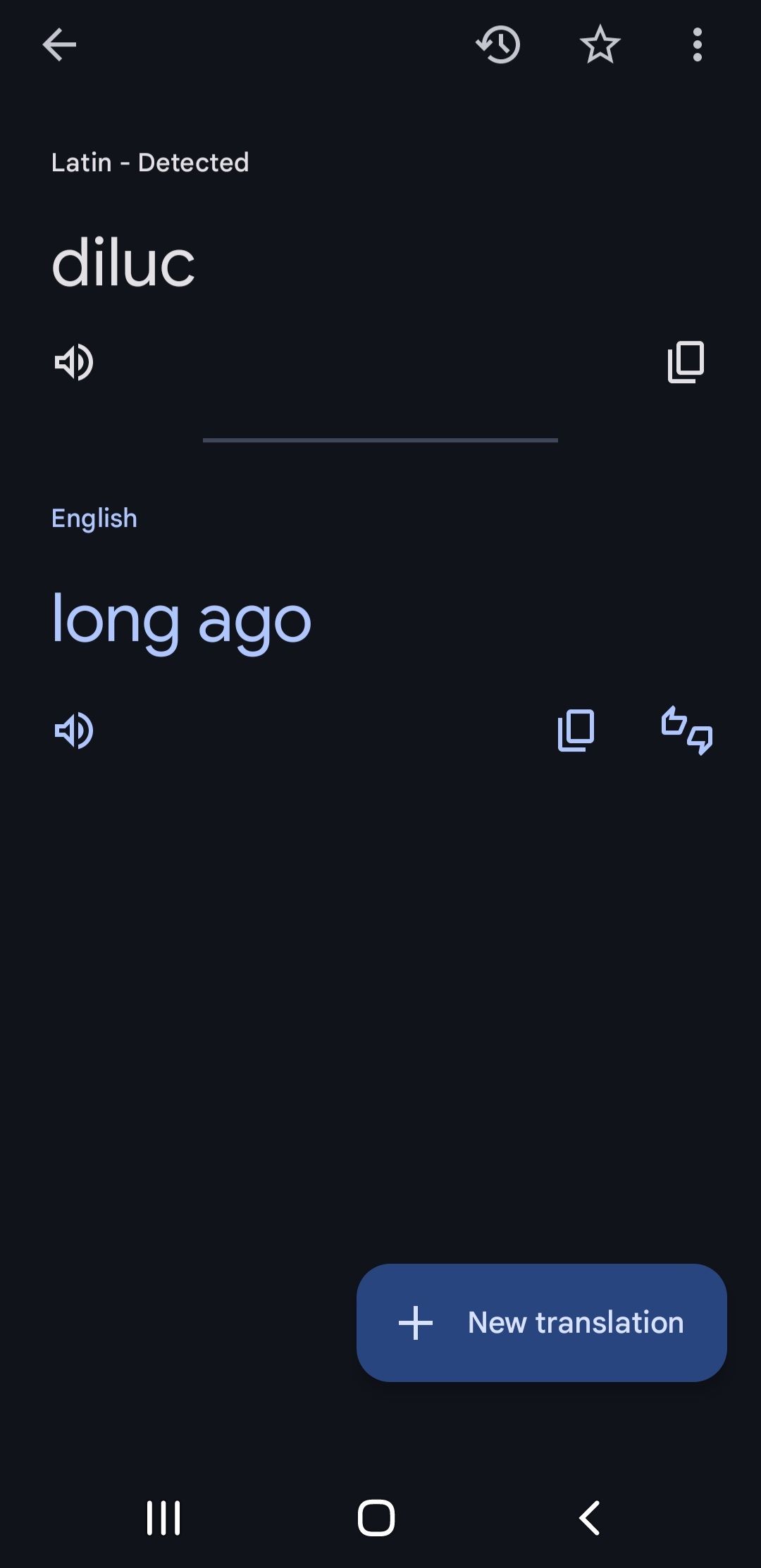761x1568 pixels.
Task: Open translation history
Action: click(x=498, y=45)
